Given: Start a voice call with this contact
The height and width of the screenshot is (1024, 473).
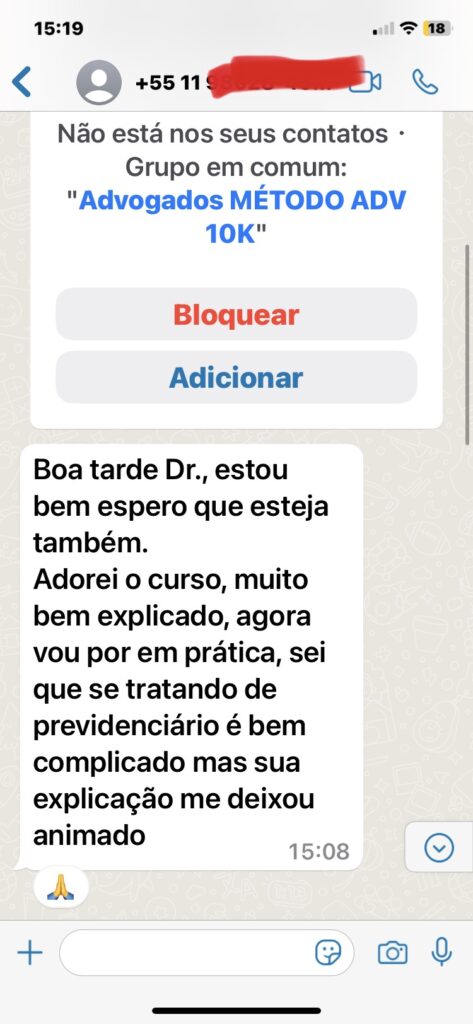Looking at the screenshot, I should tap(425, 82).
